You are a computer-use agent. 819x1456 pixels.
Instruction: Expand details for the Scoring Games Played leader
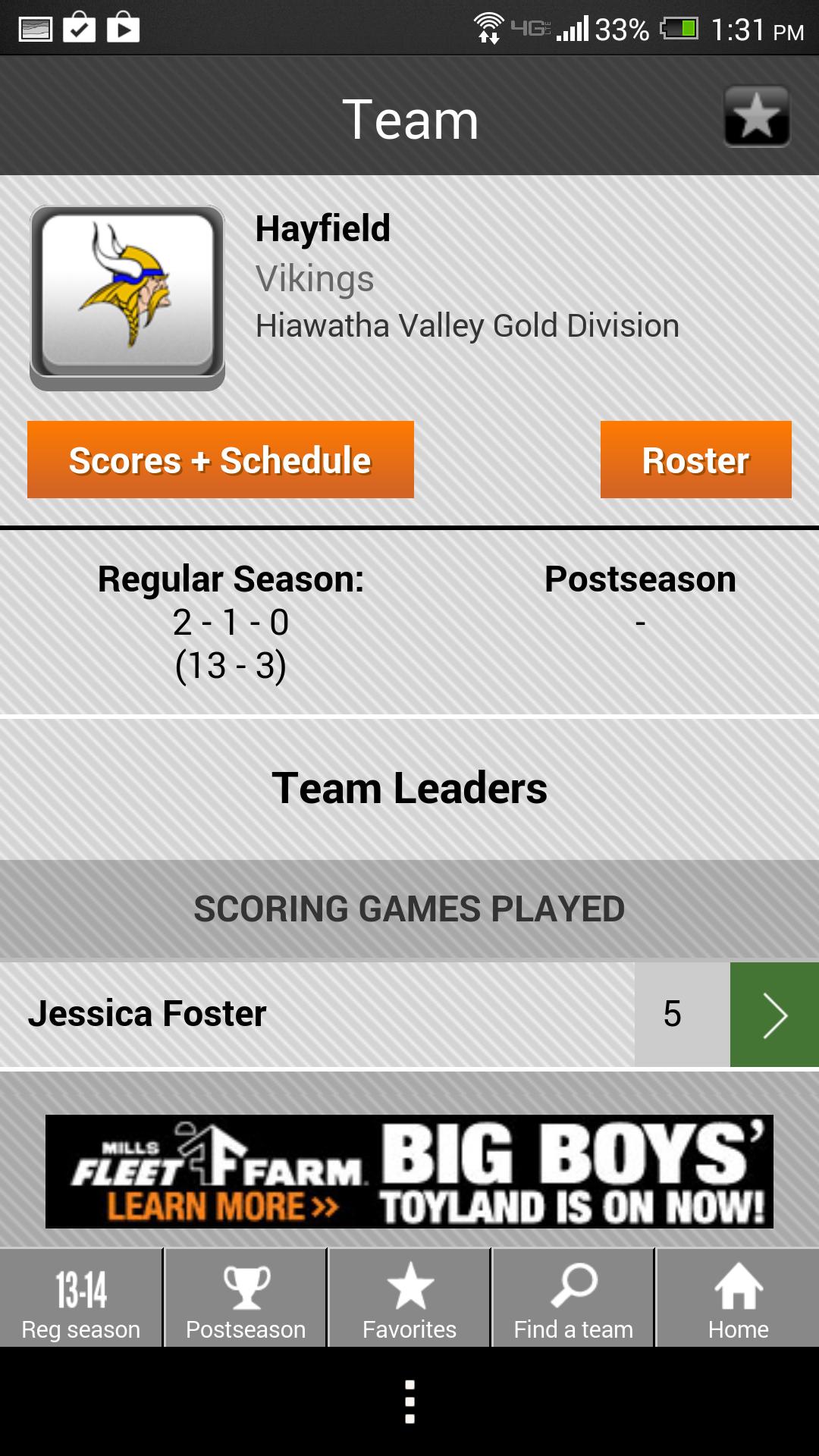tap(774, 1014)
